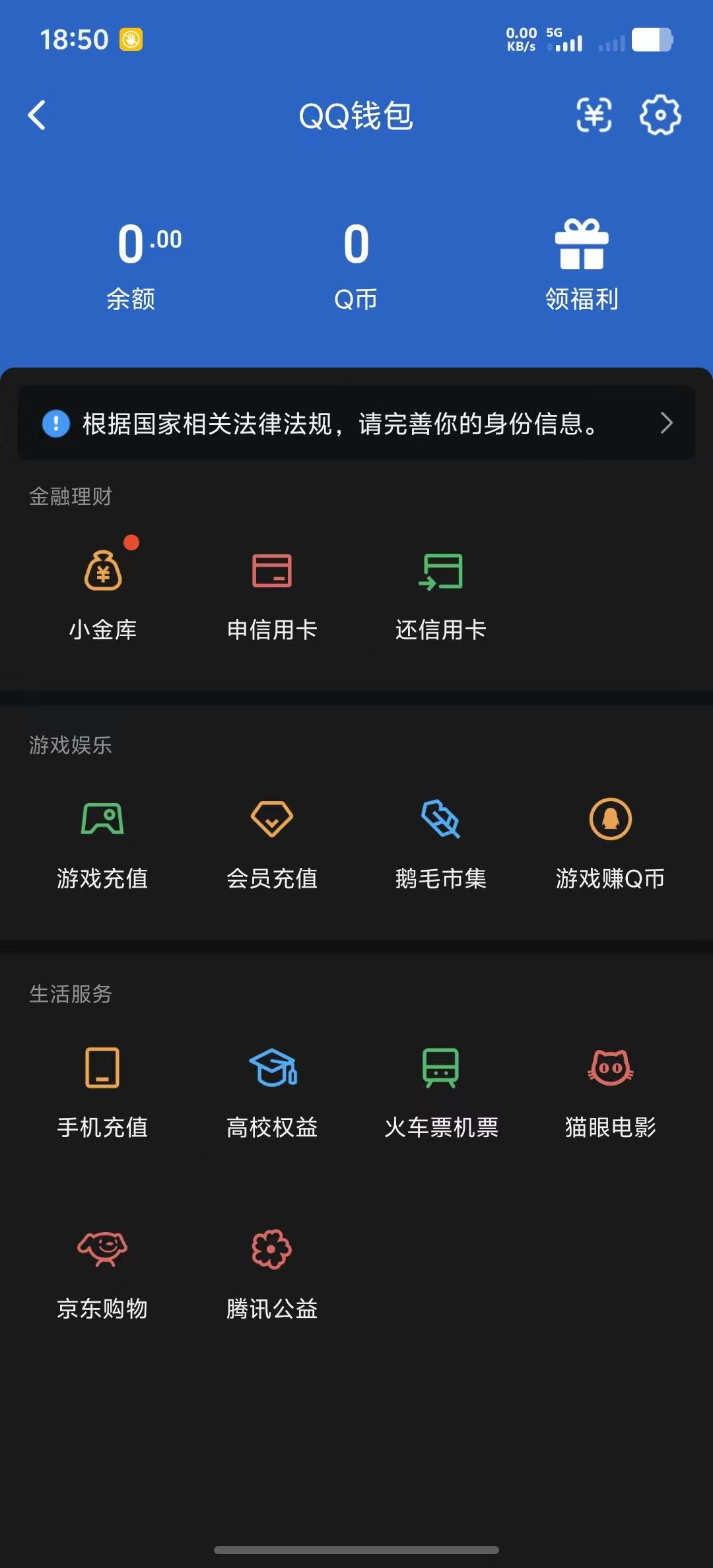The height and width of the screenshot is (1568, 713).
Task: Open the transaction bill icon beside settings
Action: click(x=593, y=115)
